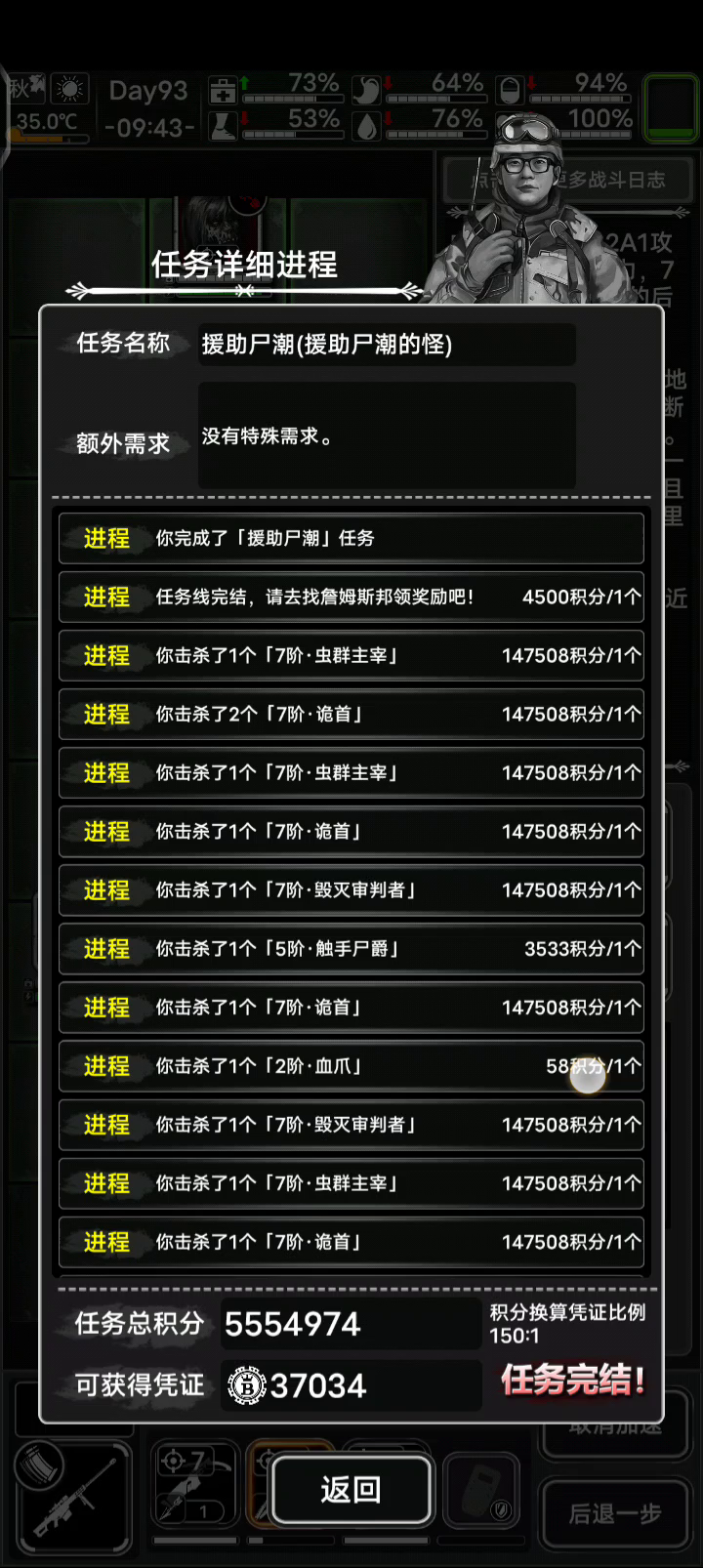703x1568 pixels.
Task: Tap the 返回 button to close task details
Action: (x=351, y=1489)
